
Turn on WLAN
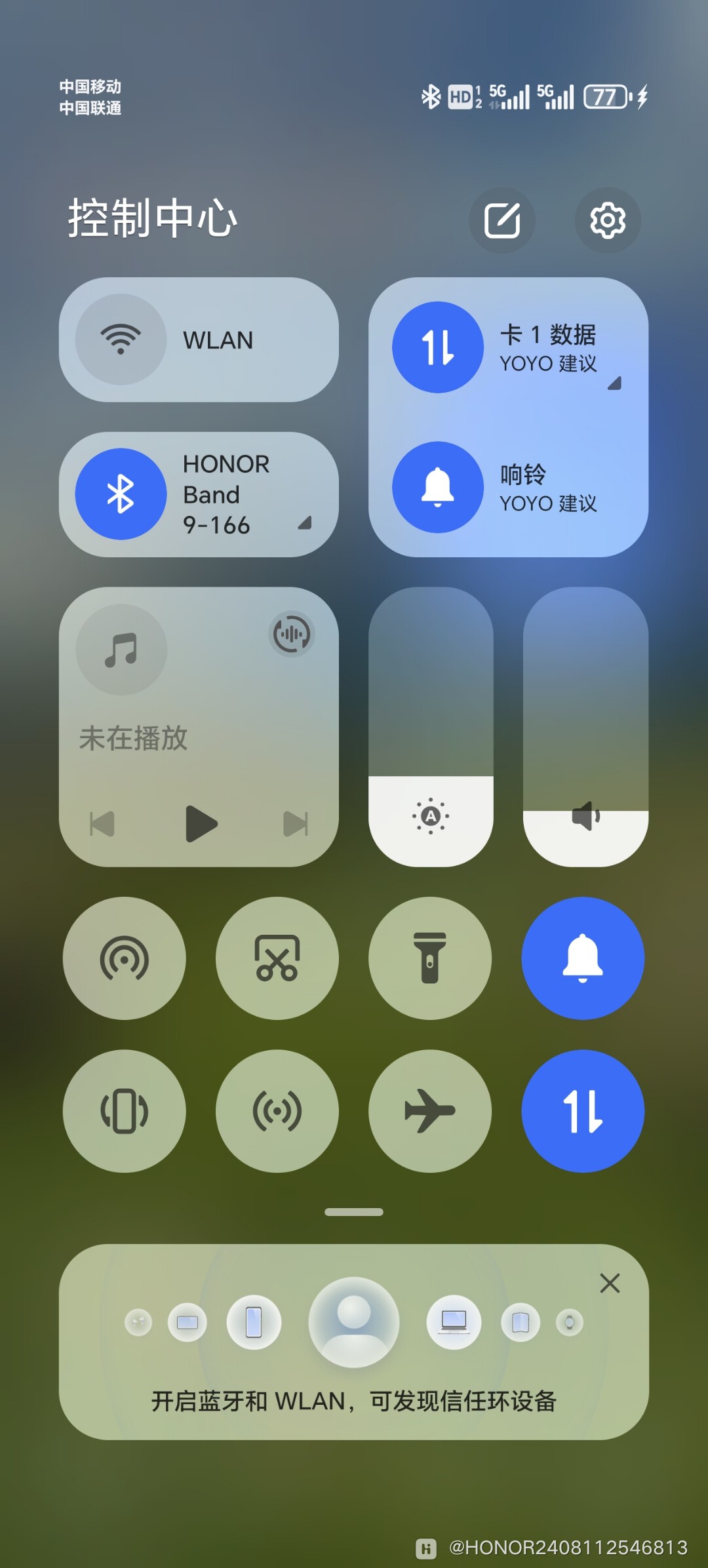click(x=121, y=340)
